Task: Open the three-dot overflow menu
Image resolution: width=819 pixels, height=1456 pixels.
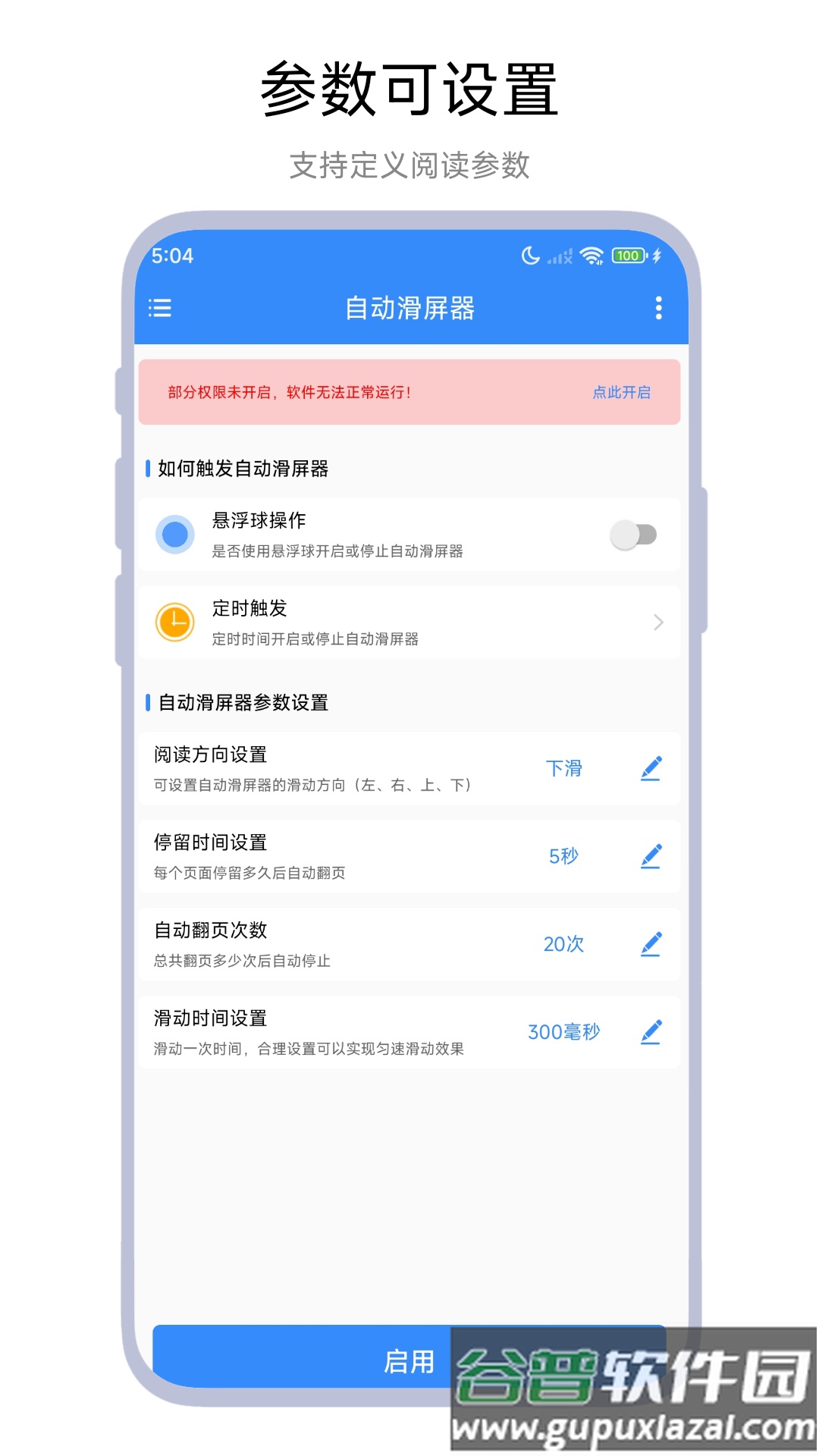Action: 658,309
